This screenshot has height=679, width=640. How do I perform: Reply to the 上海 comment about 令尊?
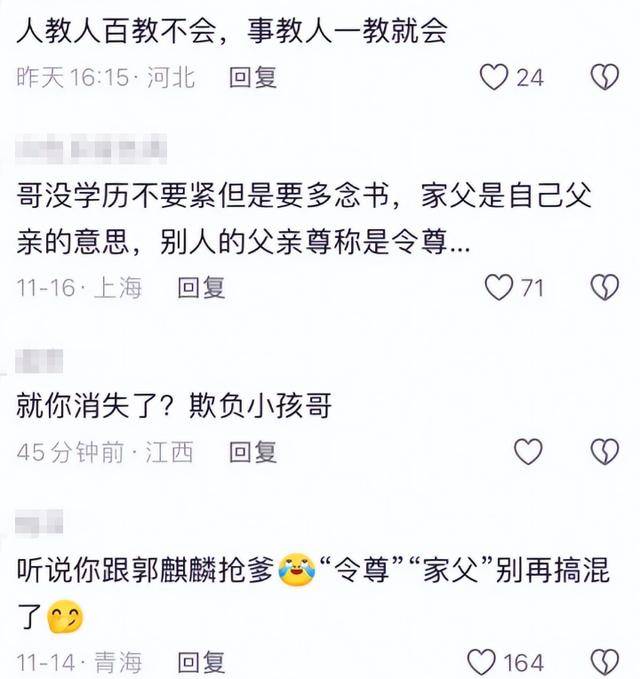click(200, 288)
